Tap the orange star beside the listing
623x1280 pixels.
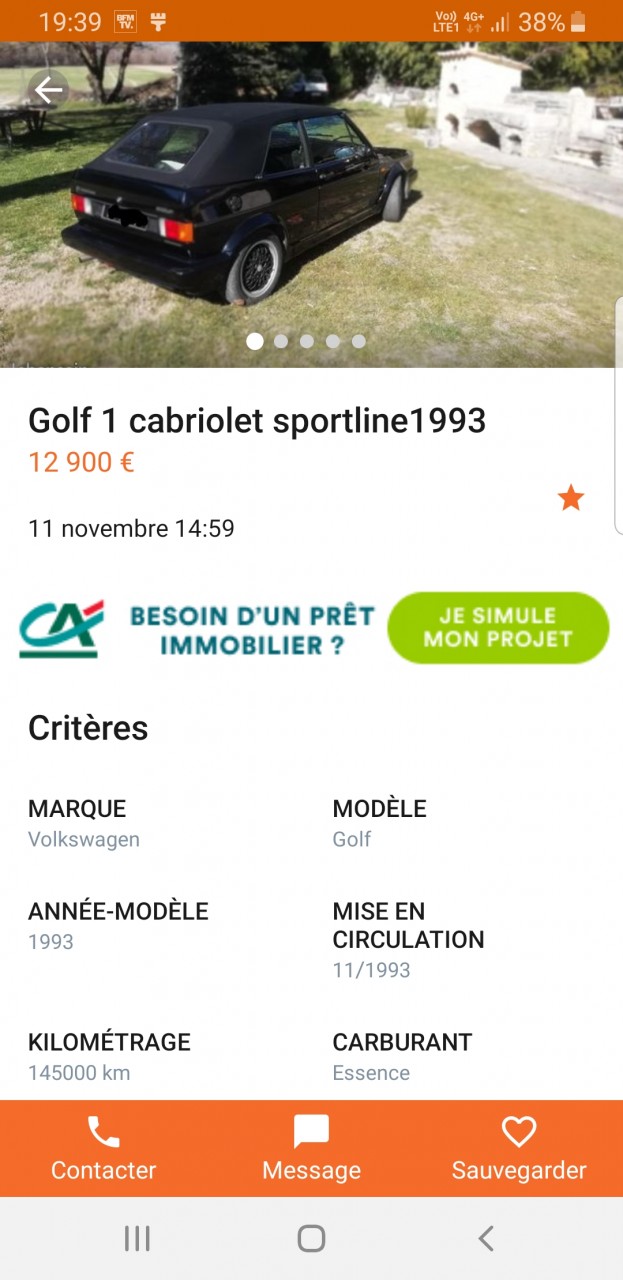pyautogui.click(x=571, y=497)
